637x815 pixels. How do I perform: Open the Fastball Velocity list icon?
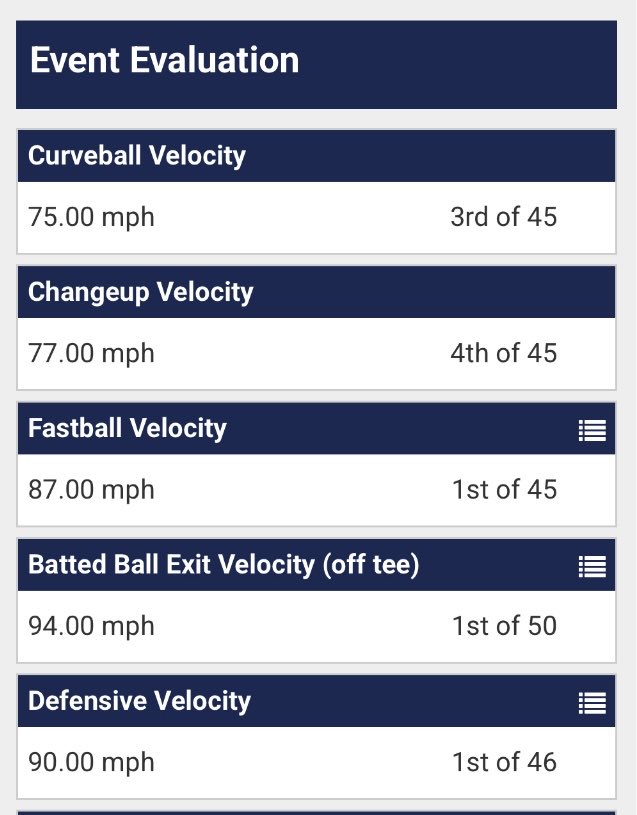(592, 430)
